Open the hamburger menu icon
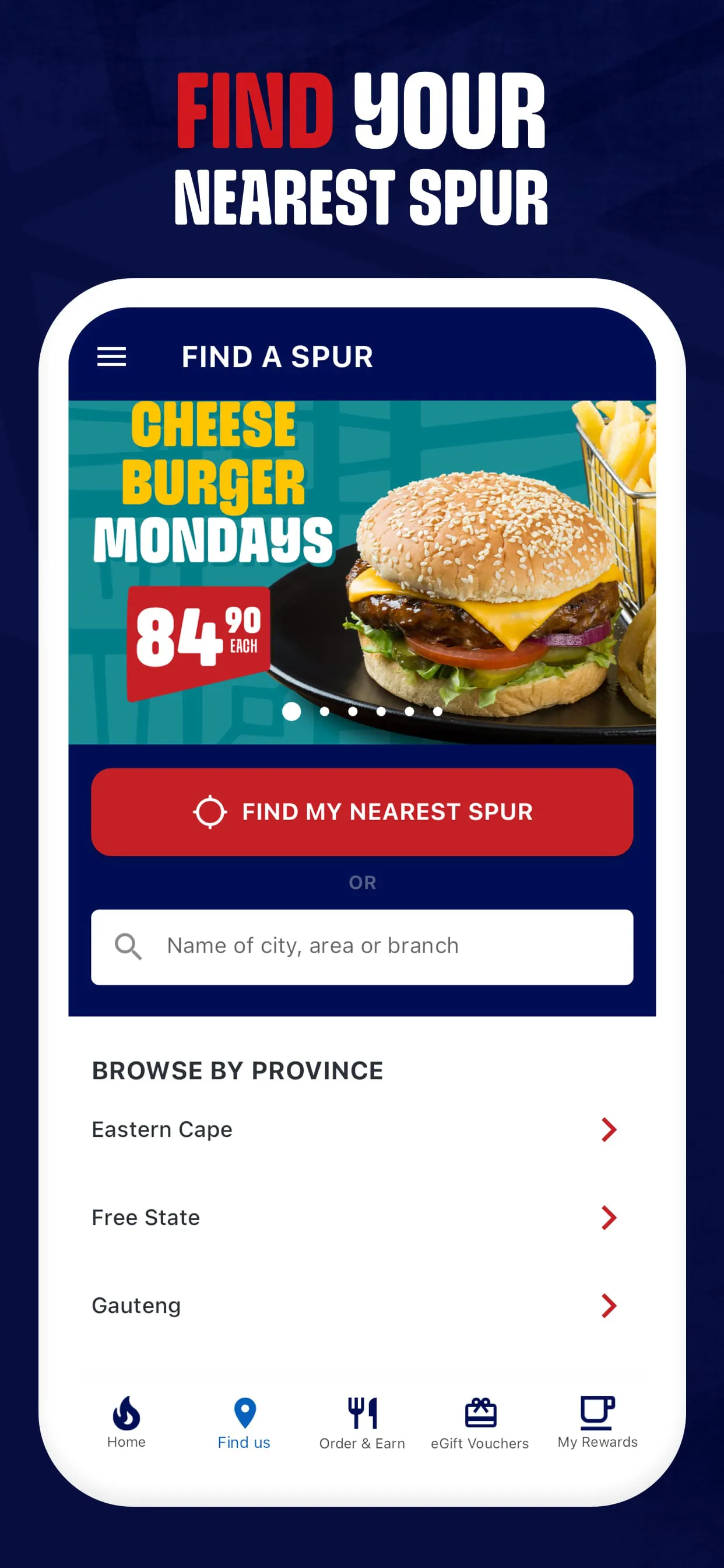Image resolution: width=724 pixels, height=1568 pixels. pyautogui.click(x=112, y=356)
